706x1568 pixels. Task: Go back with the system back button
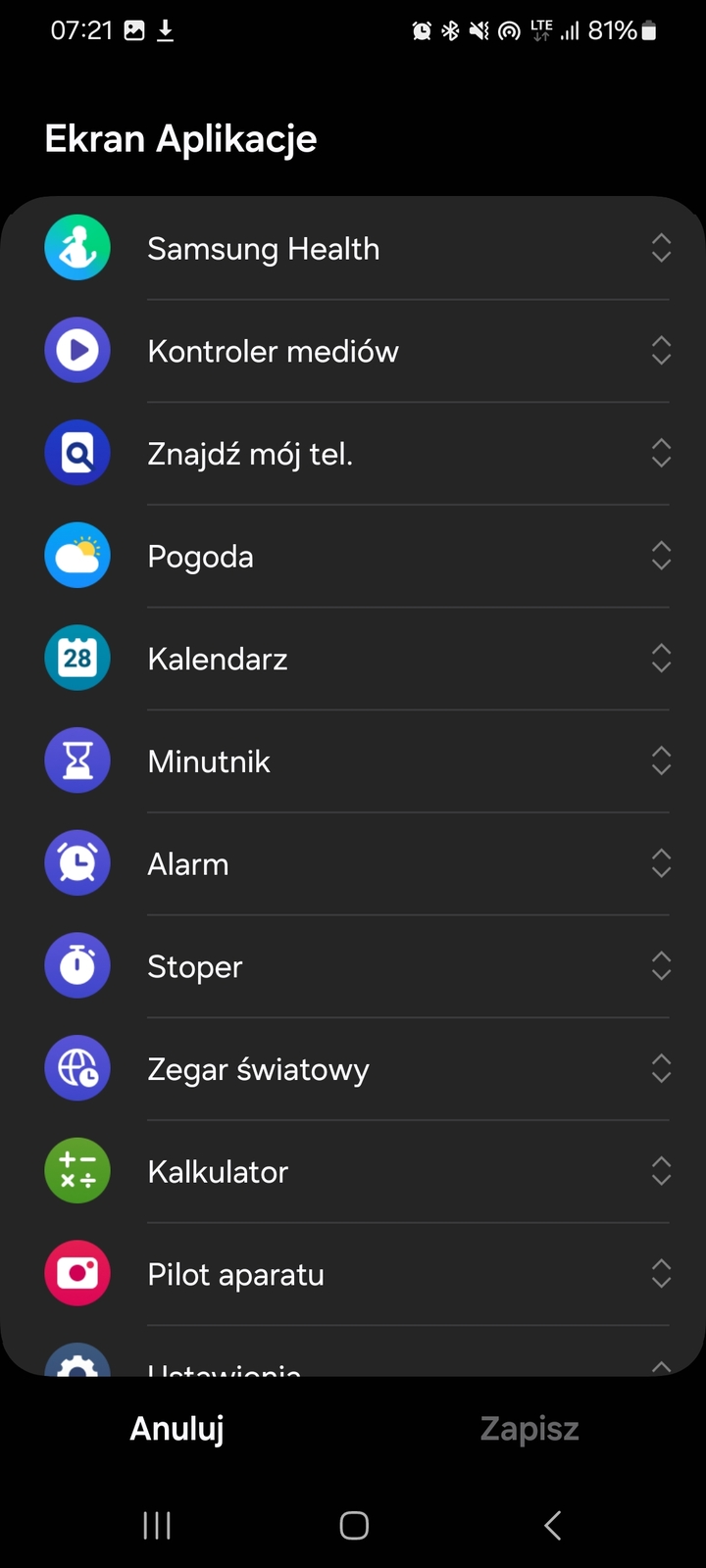pyautogui.click(x=553, y=1525)
